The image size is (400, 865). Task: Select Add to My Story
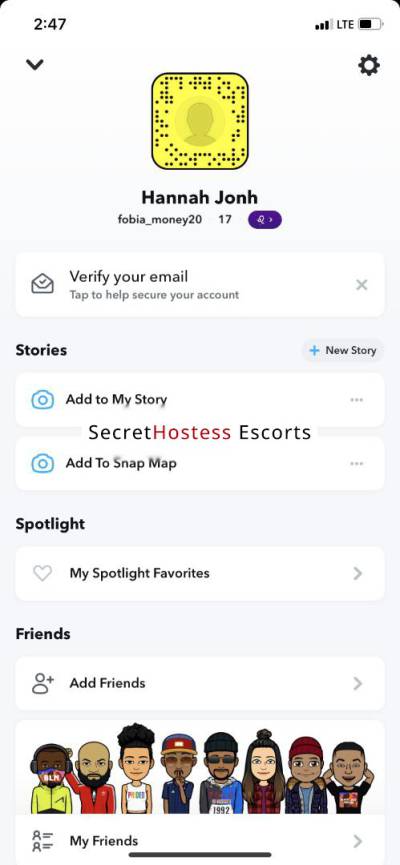200,400
